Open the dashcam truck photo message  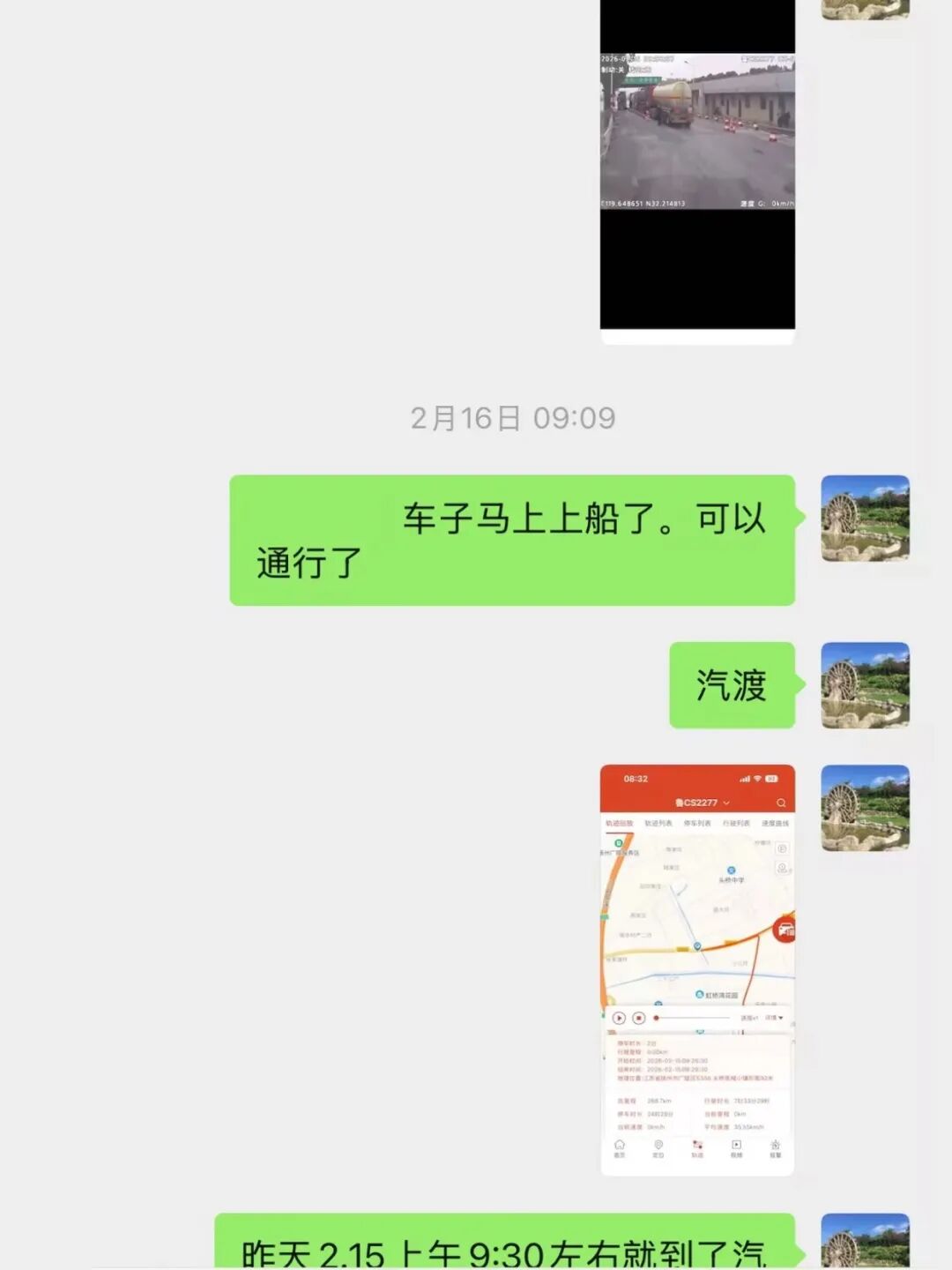pyautogui.click(x=697, y=168)
